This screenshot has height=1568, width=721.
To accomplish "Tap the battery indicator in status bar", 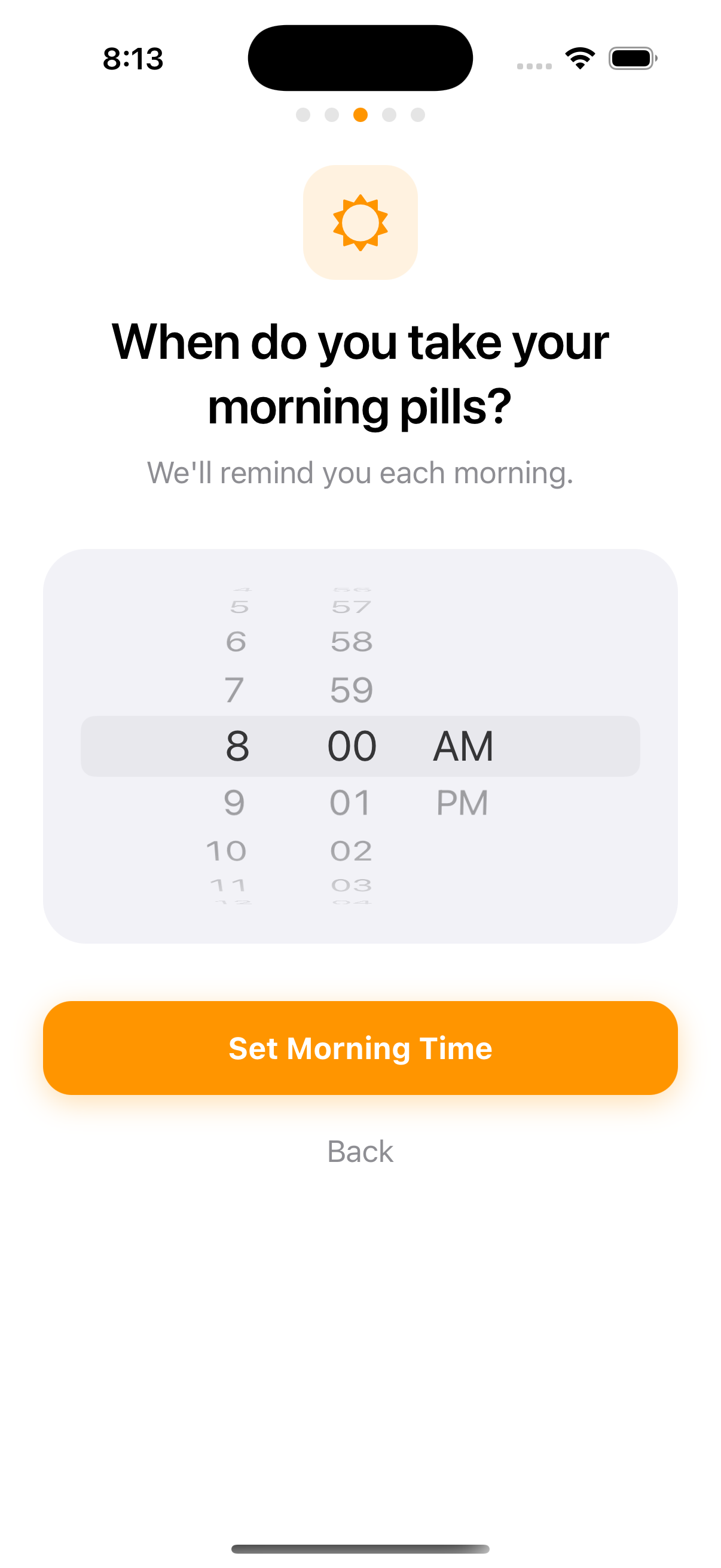I will [632, 58].
